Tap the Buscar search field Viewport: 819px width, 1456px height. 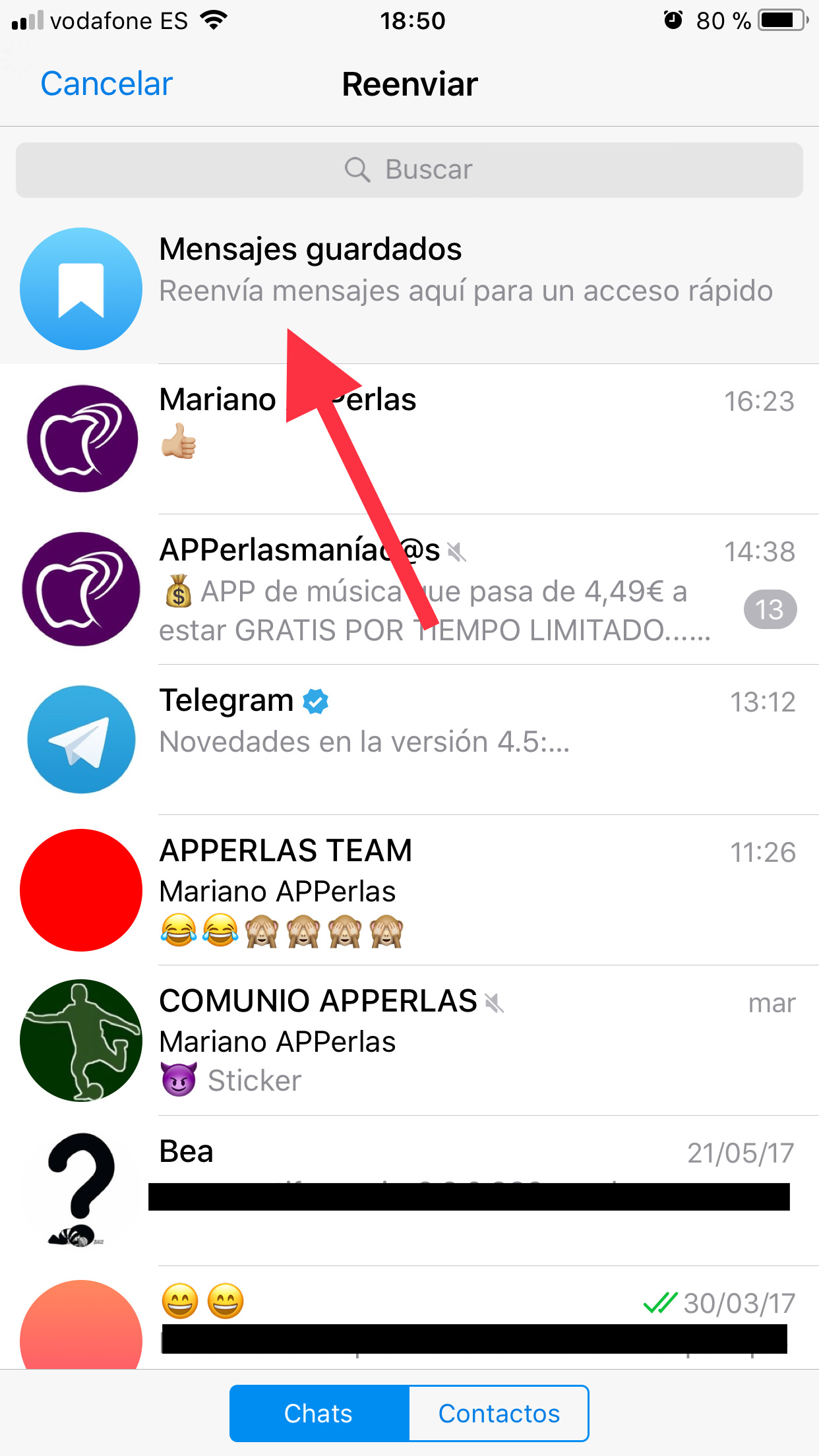click(x=409, y=169)
